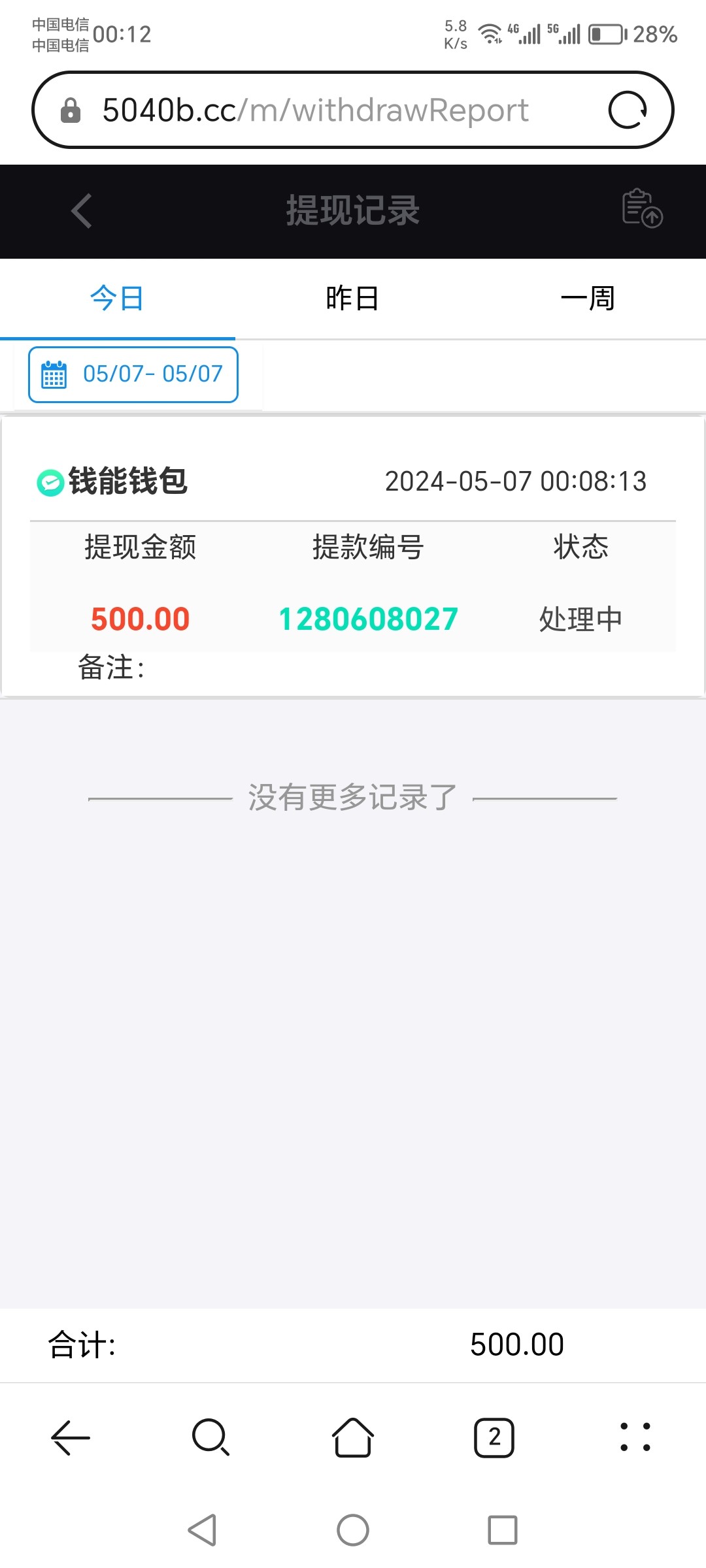This screenshot has width=706, height=1568.
Task: Open the date range selector 05/07-05/07
Action: pyautogui.click(x=153, y=374)
